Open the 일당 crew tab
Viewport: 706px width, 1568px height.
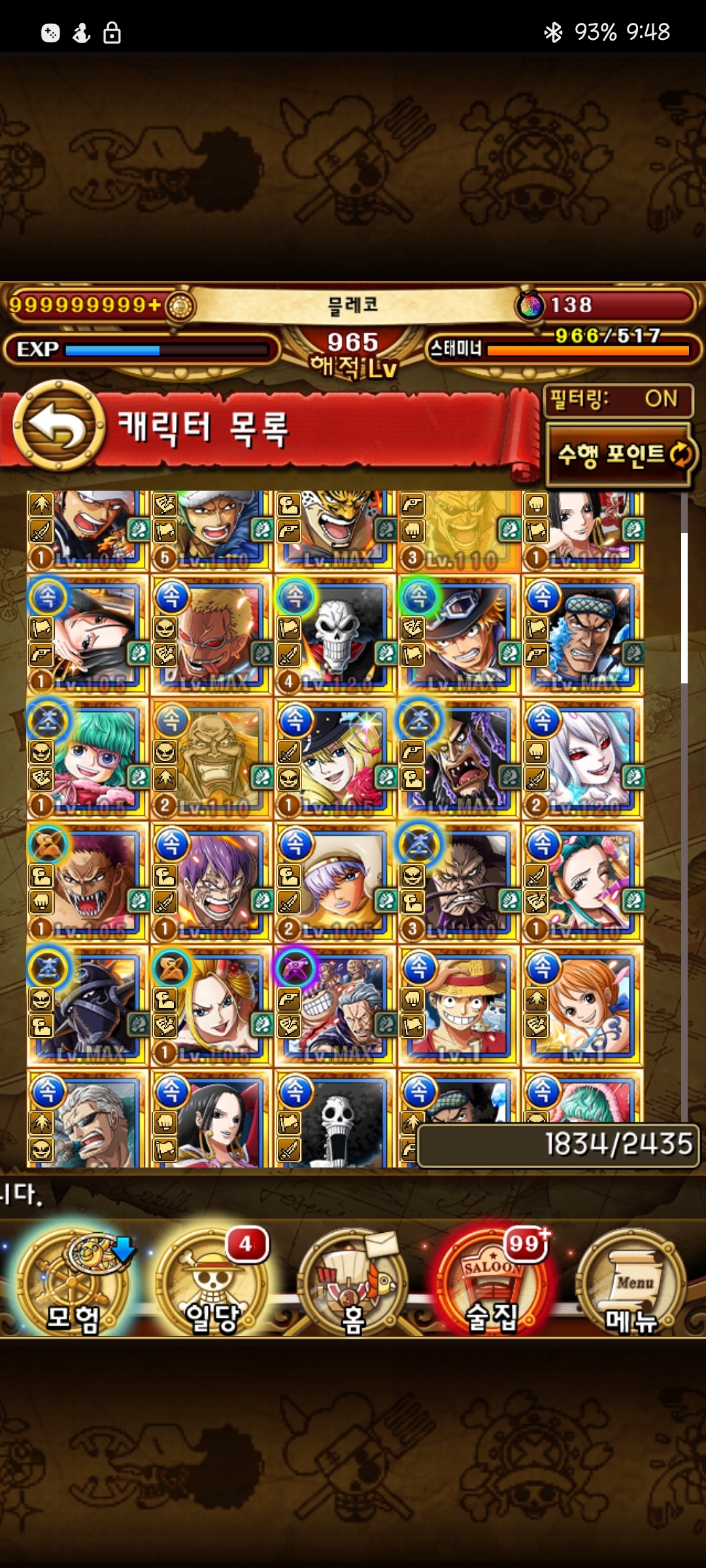[x=212, y=1282]
